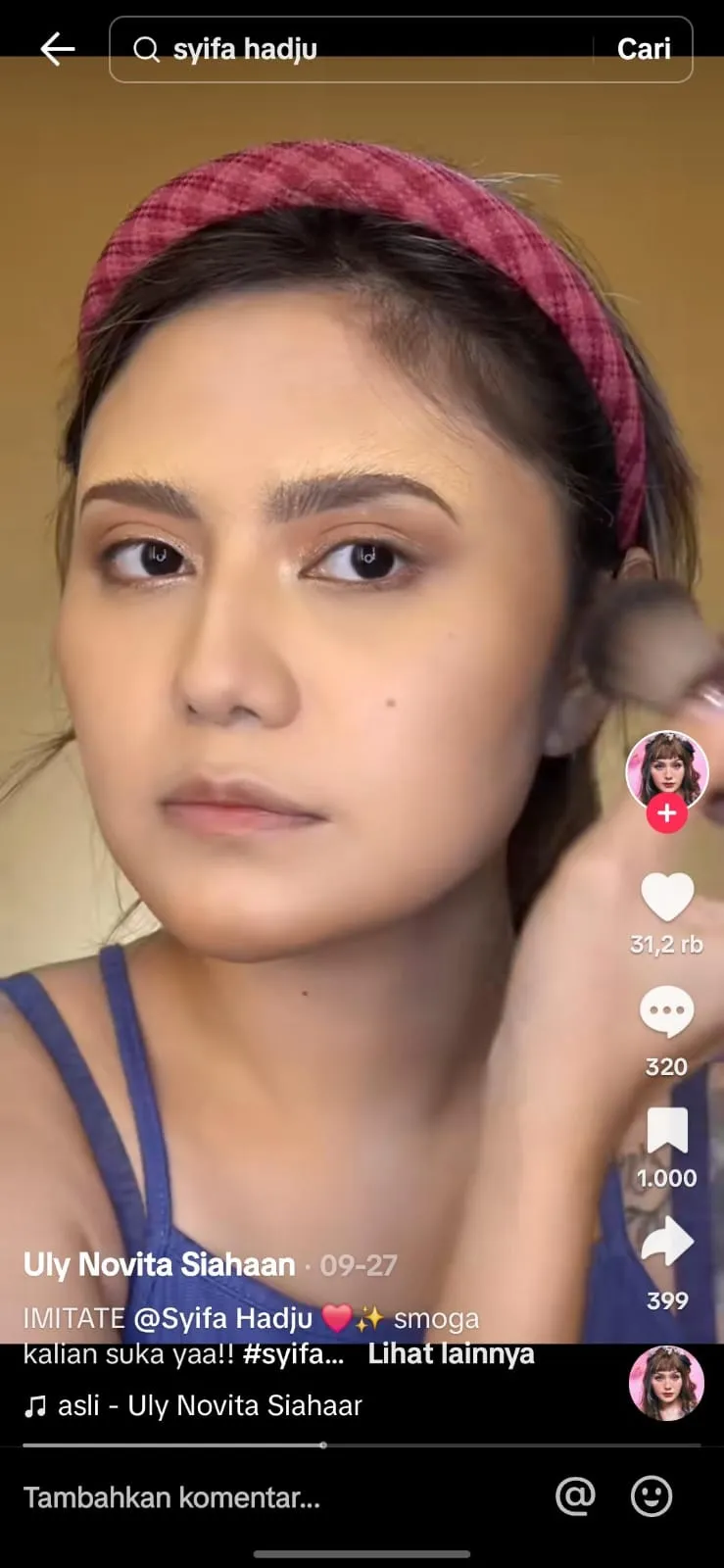The height and width of the screenshot is (1568, 724).
Task: Open the sound 'asli - Uly Novita Siahaan'
Action: point(210,1405)
